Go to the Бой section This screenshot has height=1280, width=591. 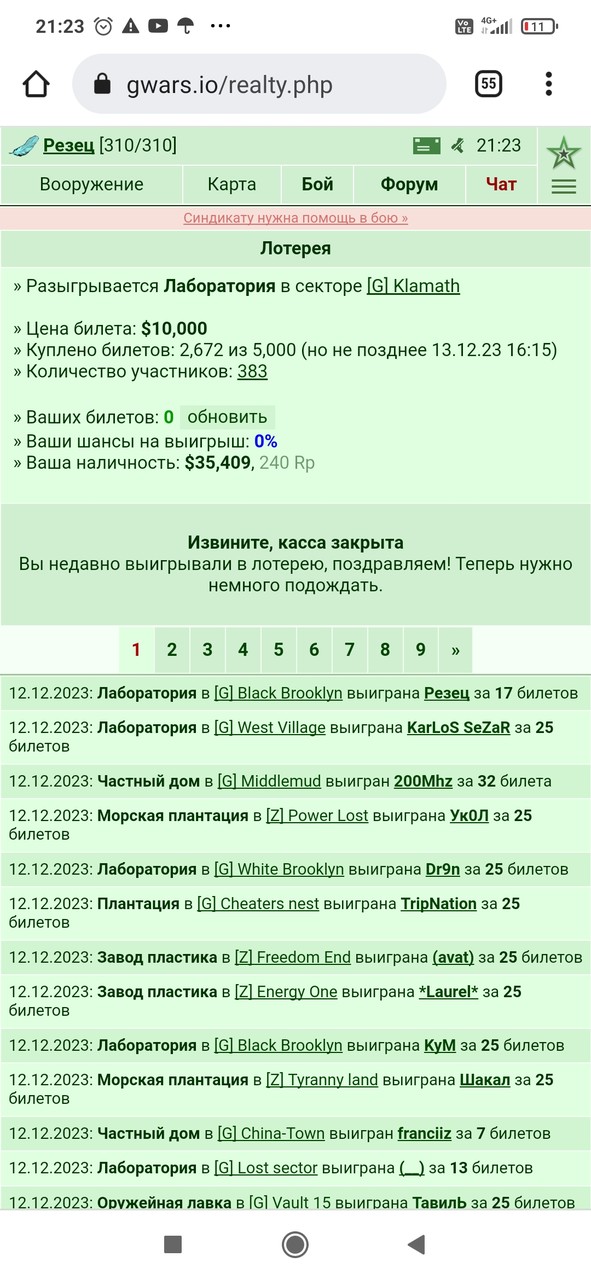pyautogui.click(x=317, y=184)
